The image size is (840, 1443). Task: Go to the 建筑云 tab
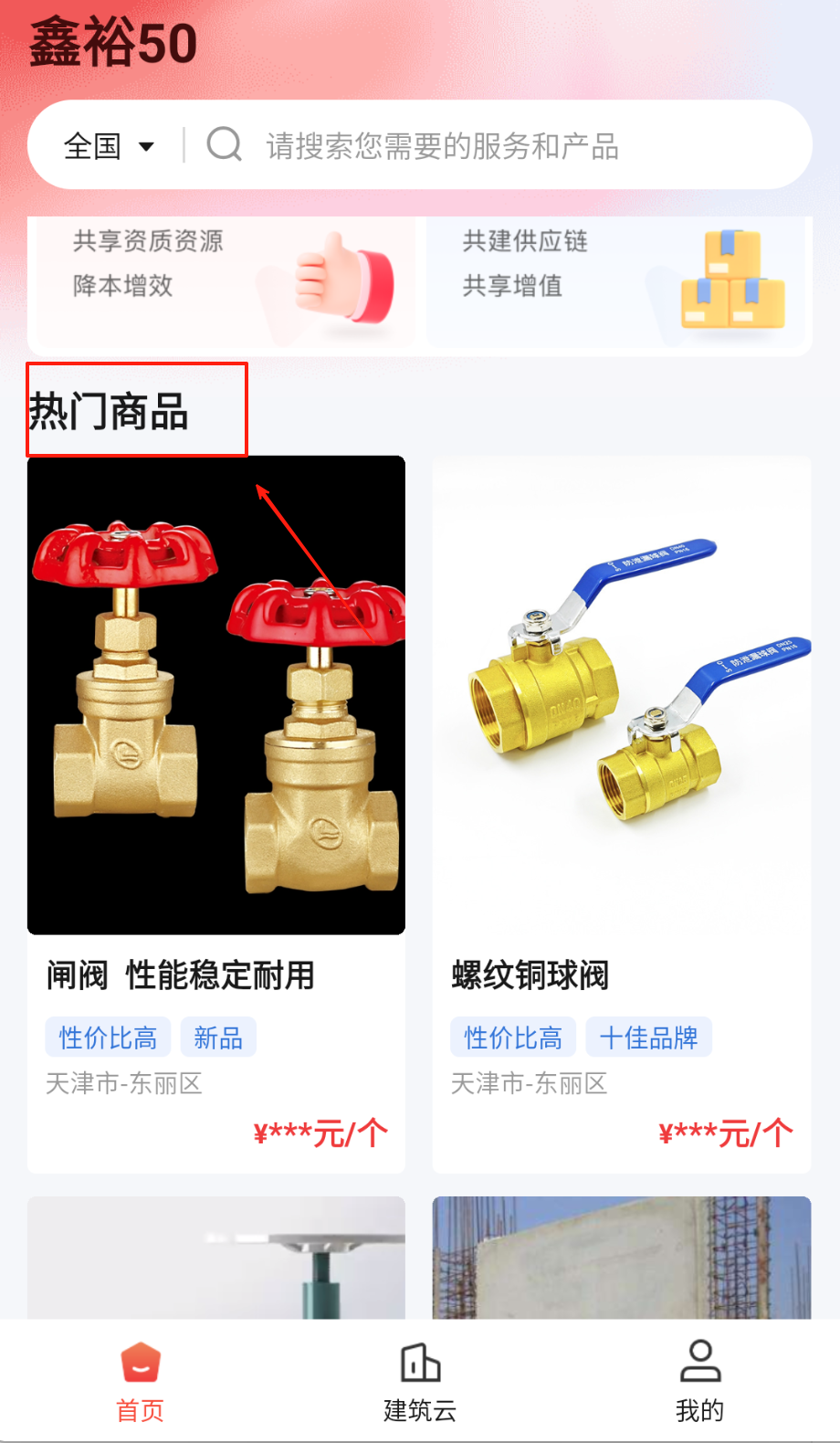[x=420, y=1381]
